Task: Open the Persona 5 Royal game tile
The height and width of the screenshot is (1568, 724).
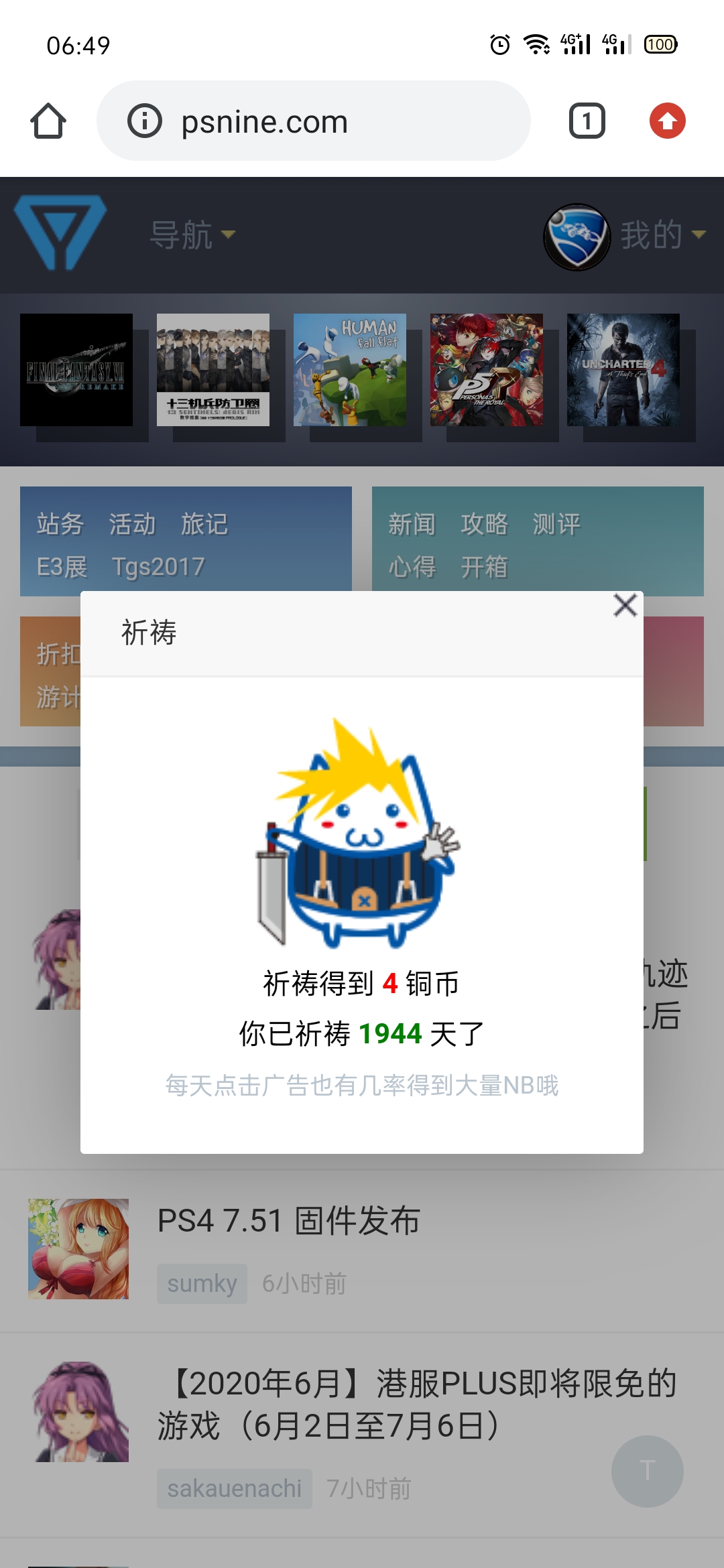Action: coord(487,370)
